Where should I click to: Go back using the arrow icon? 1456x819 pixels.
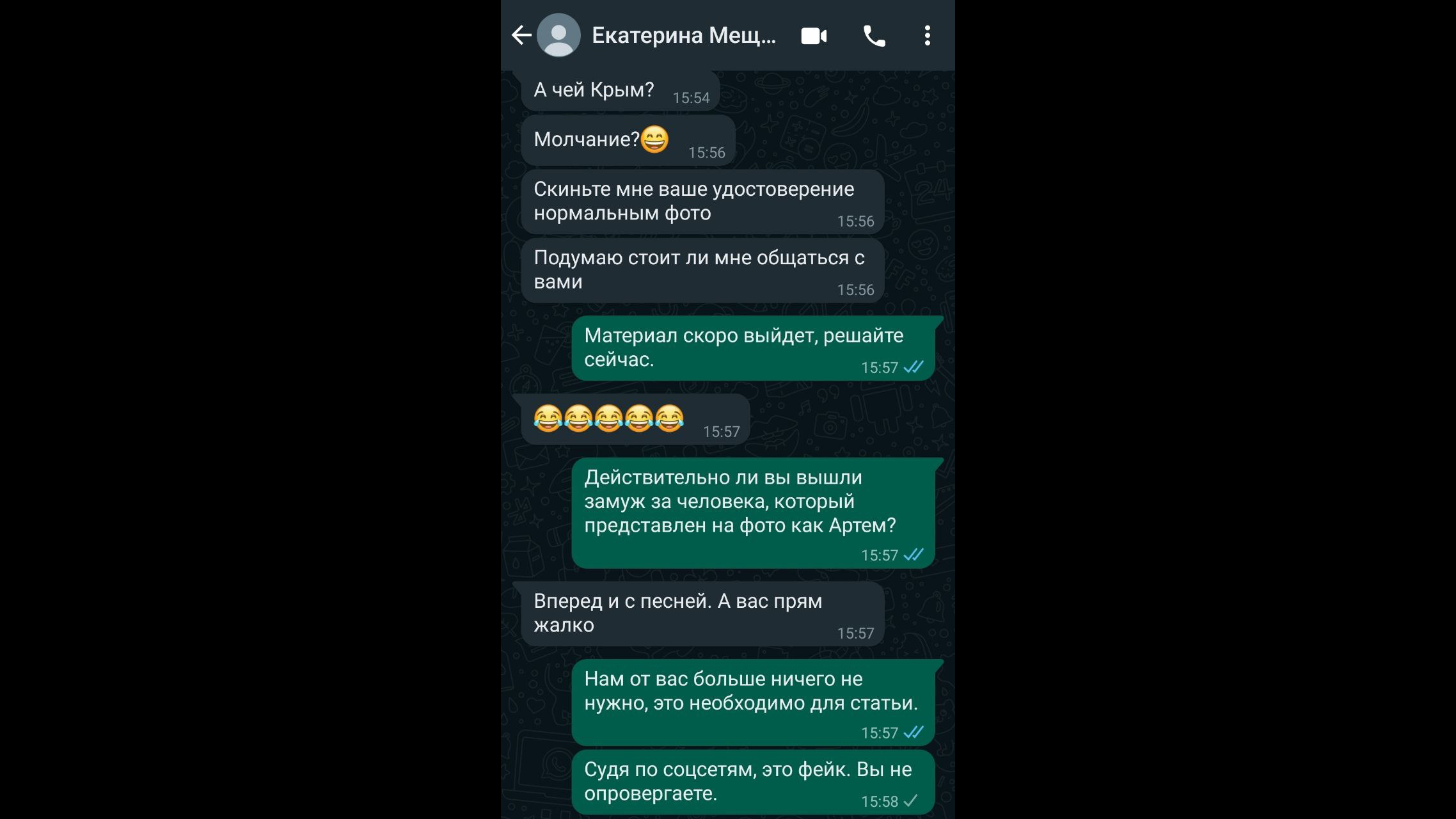pos(521,35)
